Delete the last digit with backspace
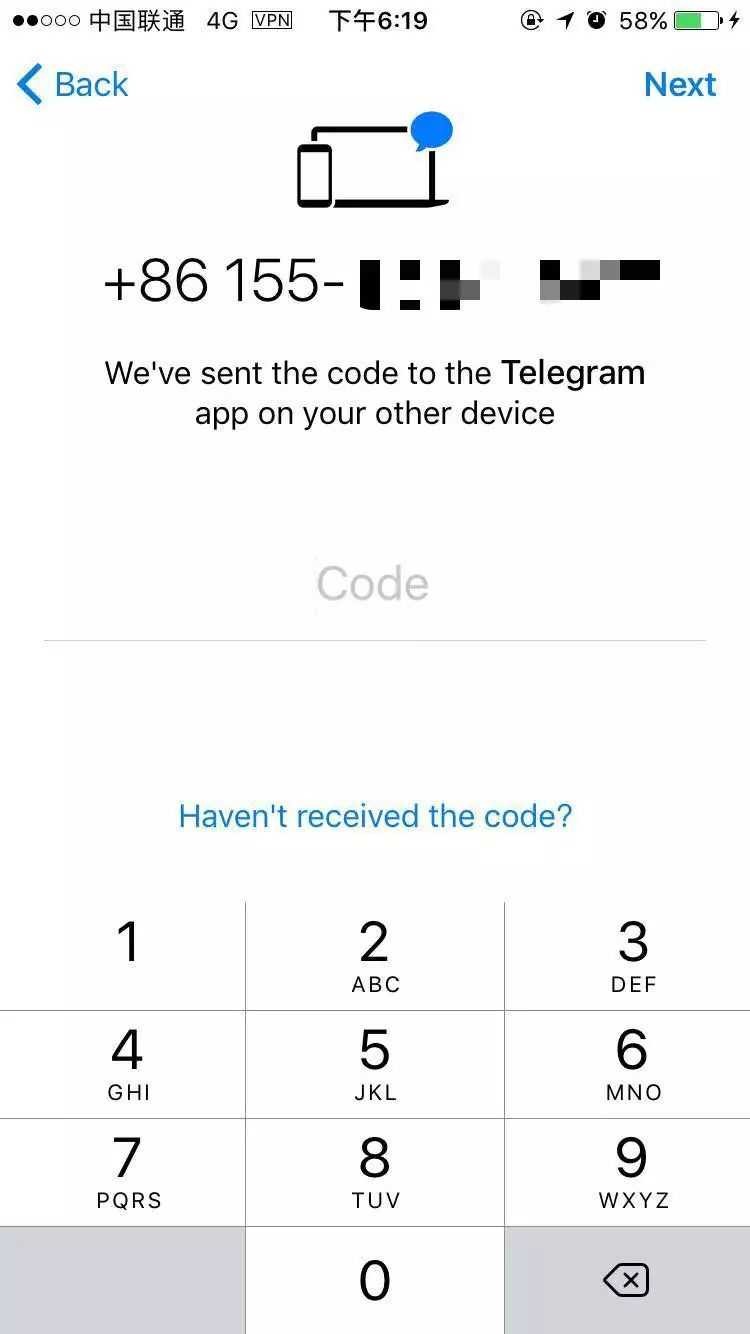Image resolution: width=750 pixels, height=1334 pixels. click(627, 1280)
